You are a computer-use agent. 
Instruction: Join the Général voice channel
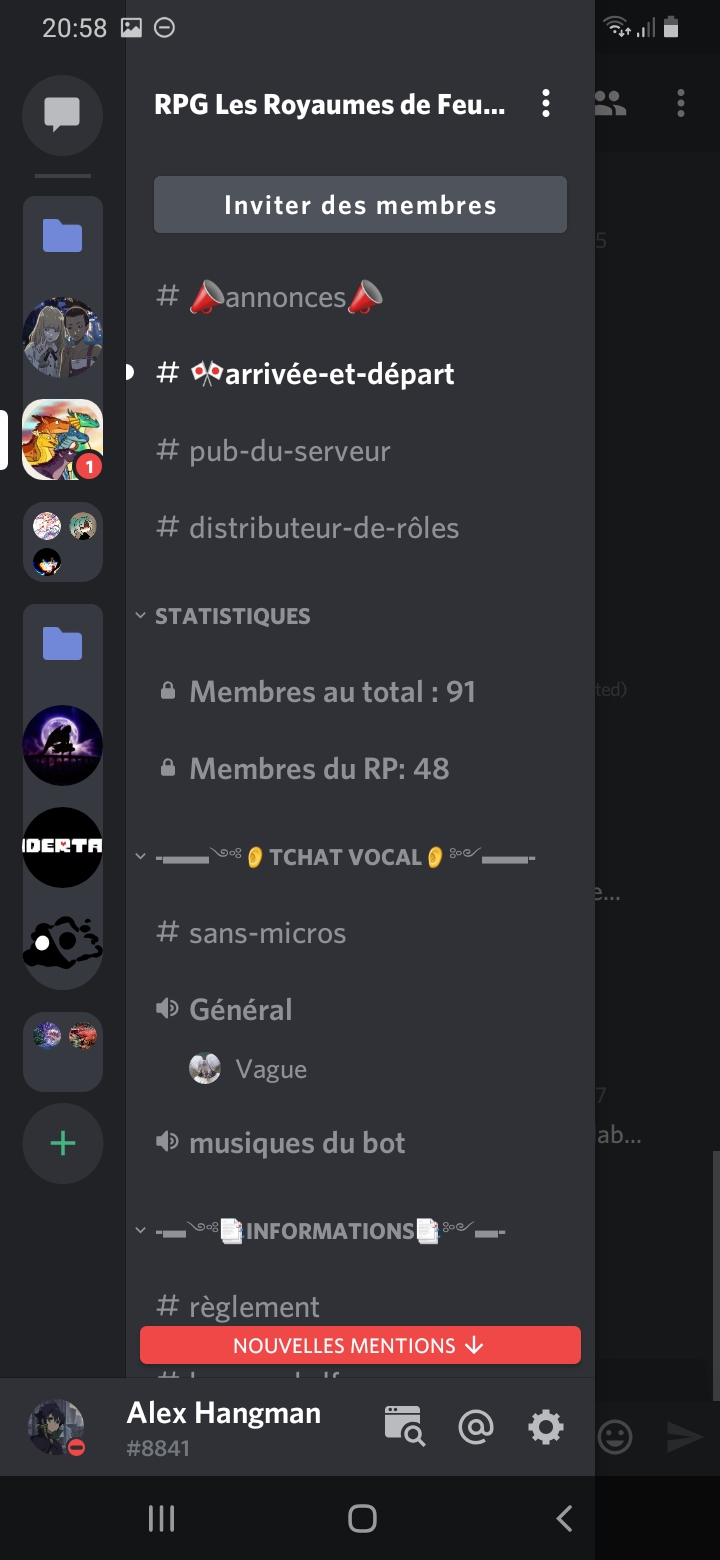tap(241, 1010)
